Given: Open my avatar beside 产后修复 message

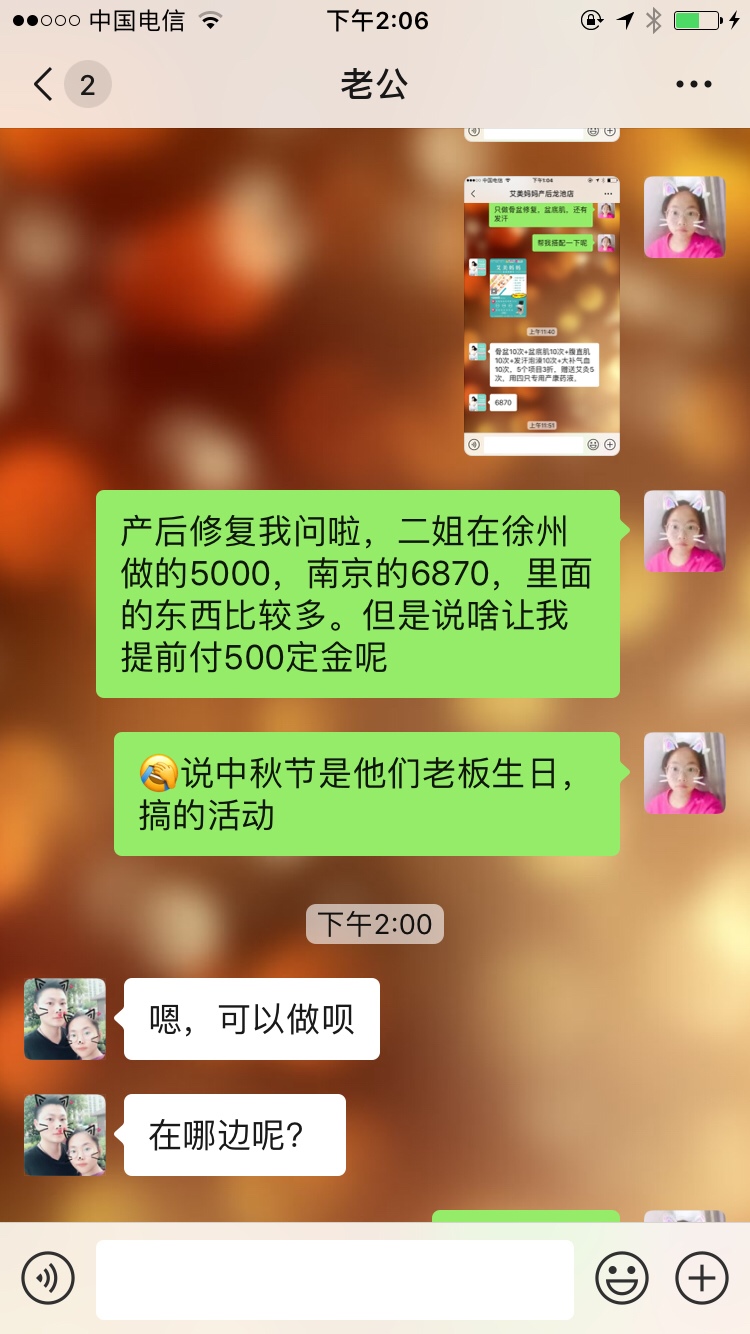Looking at the screenshot, I should coord(684,531).
